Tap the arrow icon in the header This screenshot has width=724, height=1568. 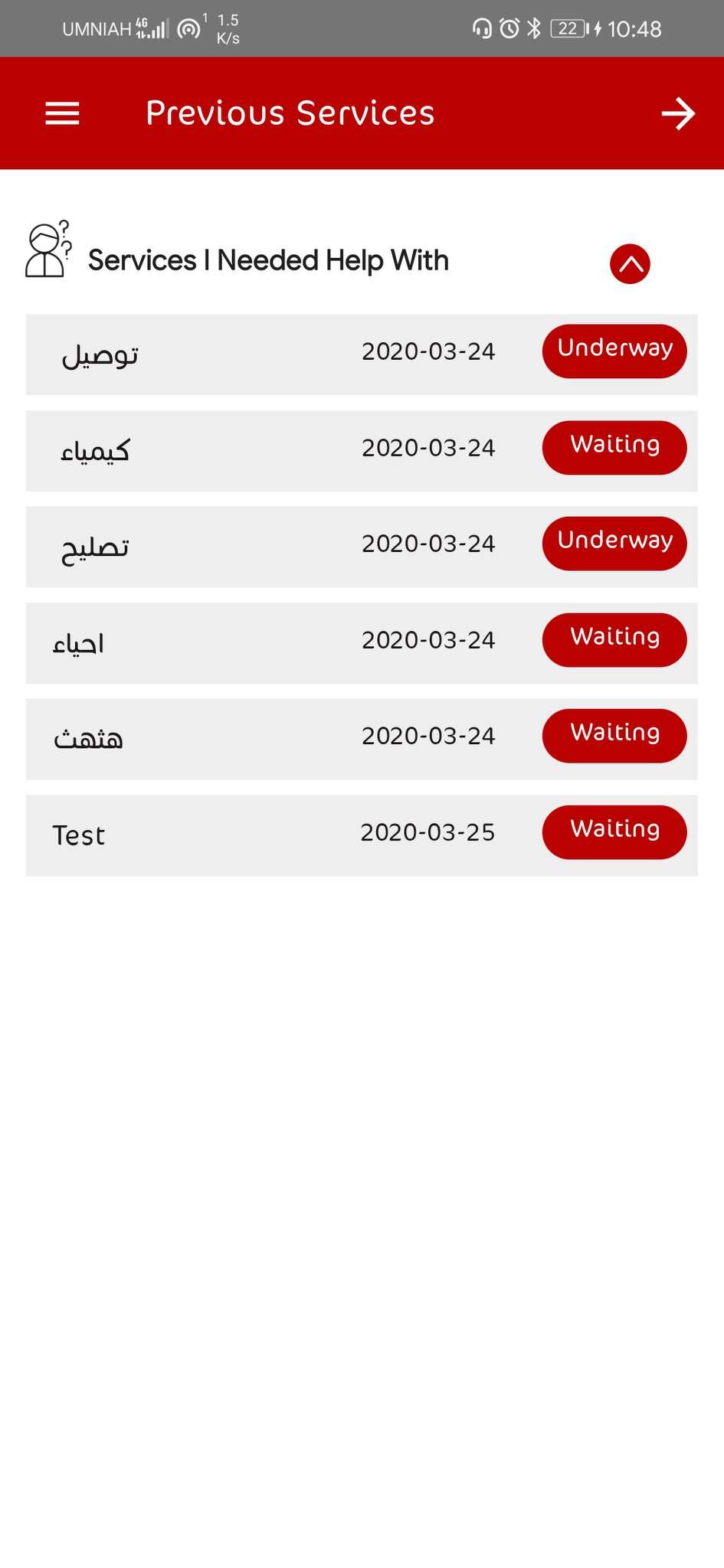click(677, 114)
